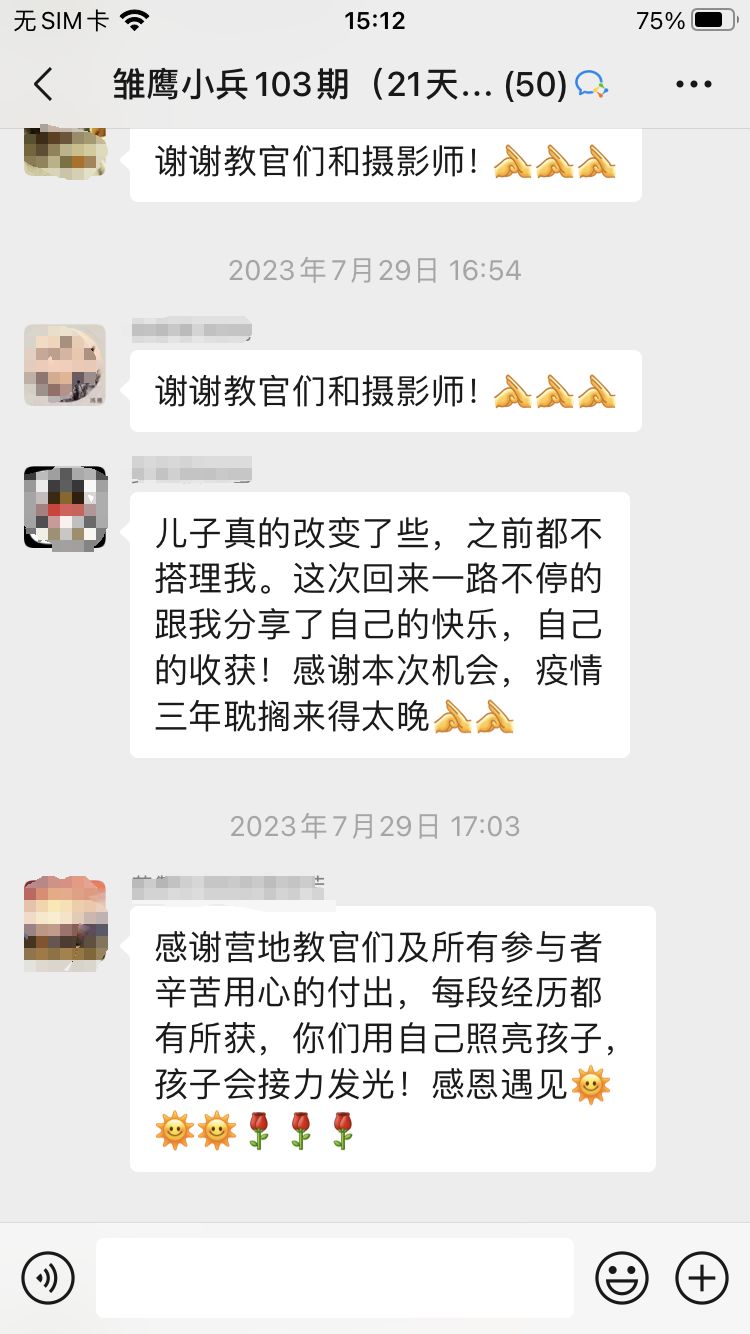
Task: Go back from the group chat
Action: coord(43,85)
